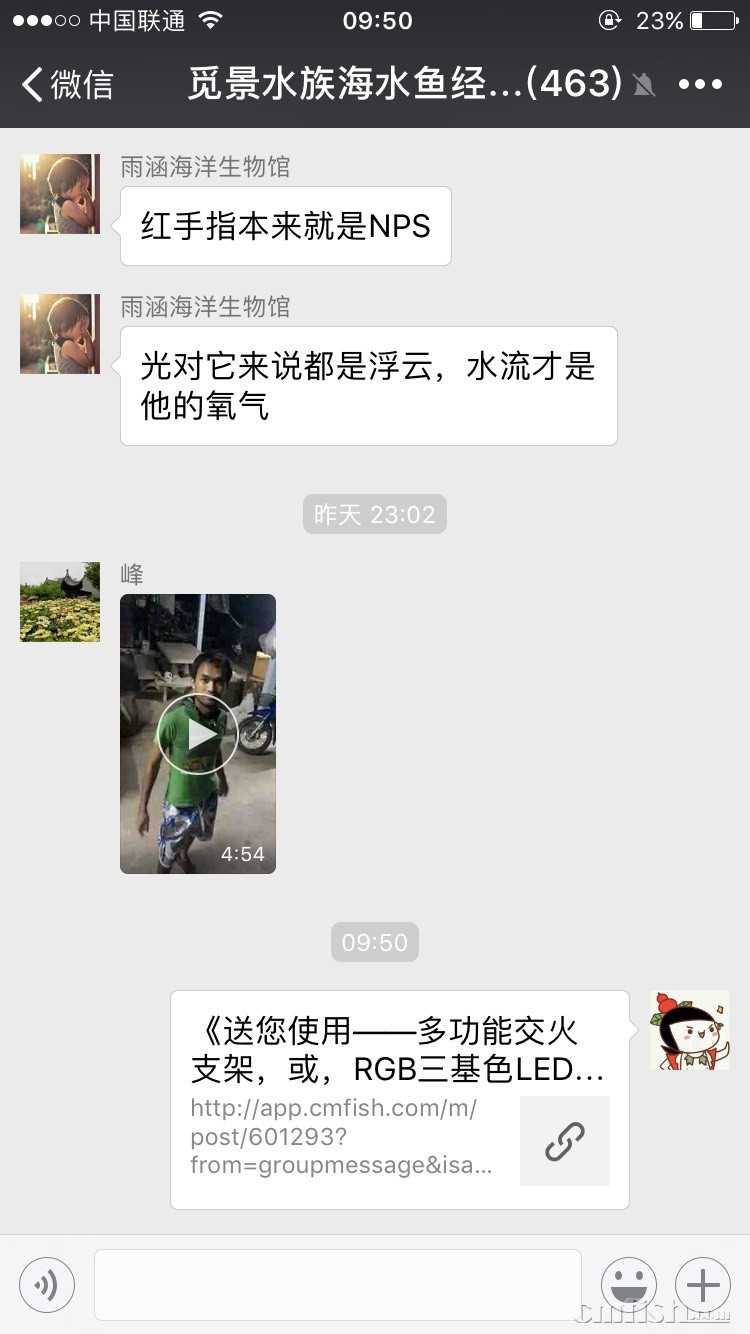750x1334 pixels.
Task: Open the plus attachments menu
Action: (x=703, y=1285)
